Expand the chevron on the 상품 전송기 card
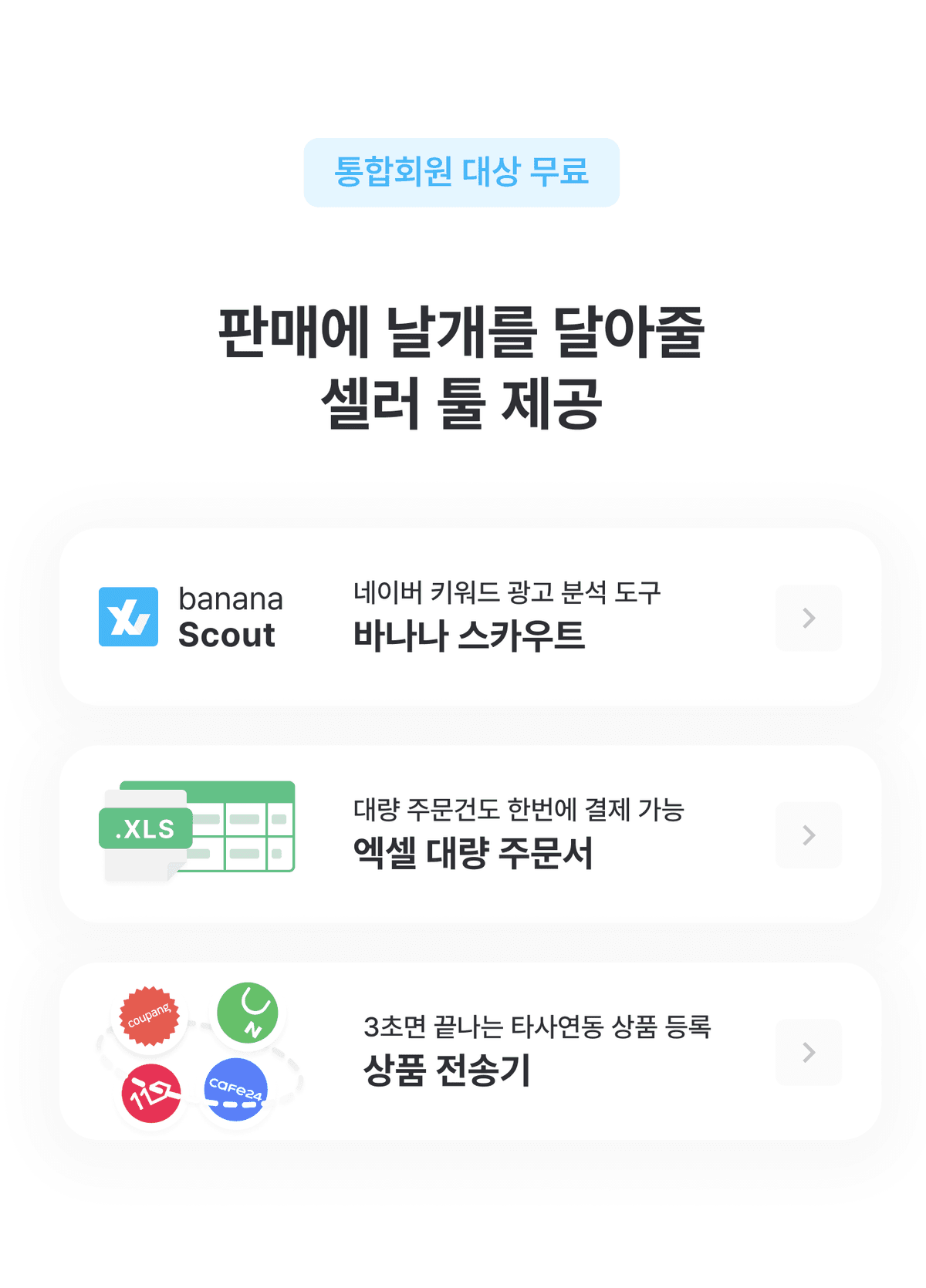 809,1051
